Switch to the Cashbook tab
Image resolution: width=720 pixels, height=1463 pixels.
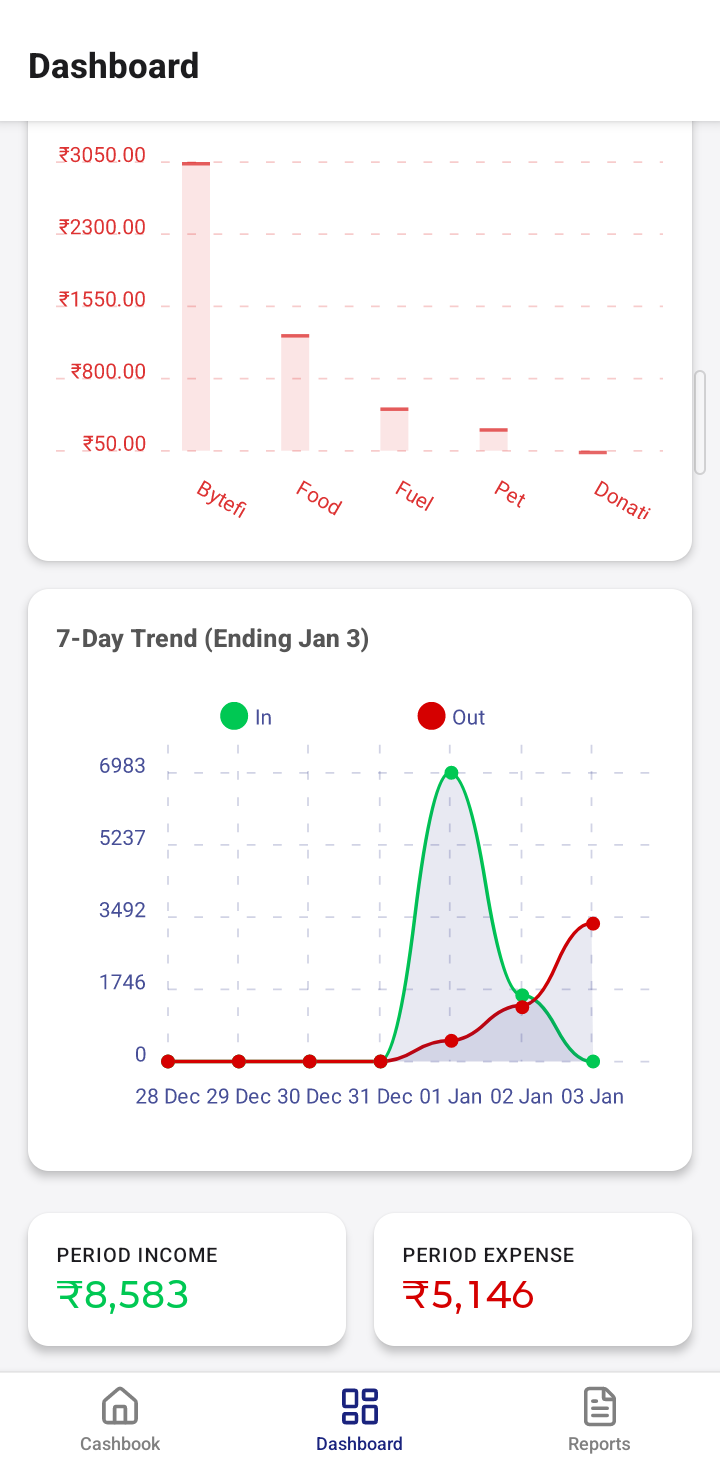coord(120,1418)
